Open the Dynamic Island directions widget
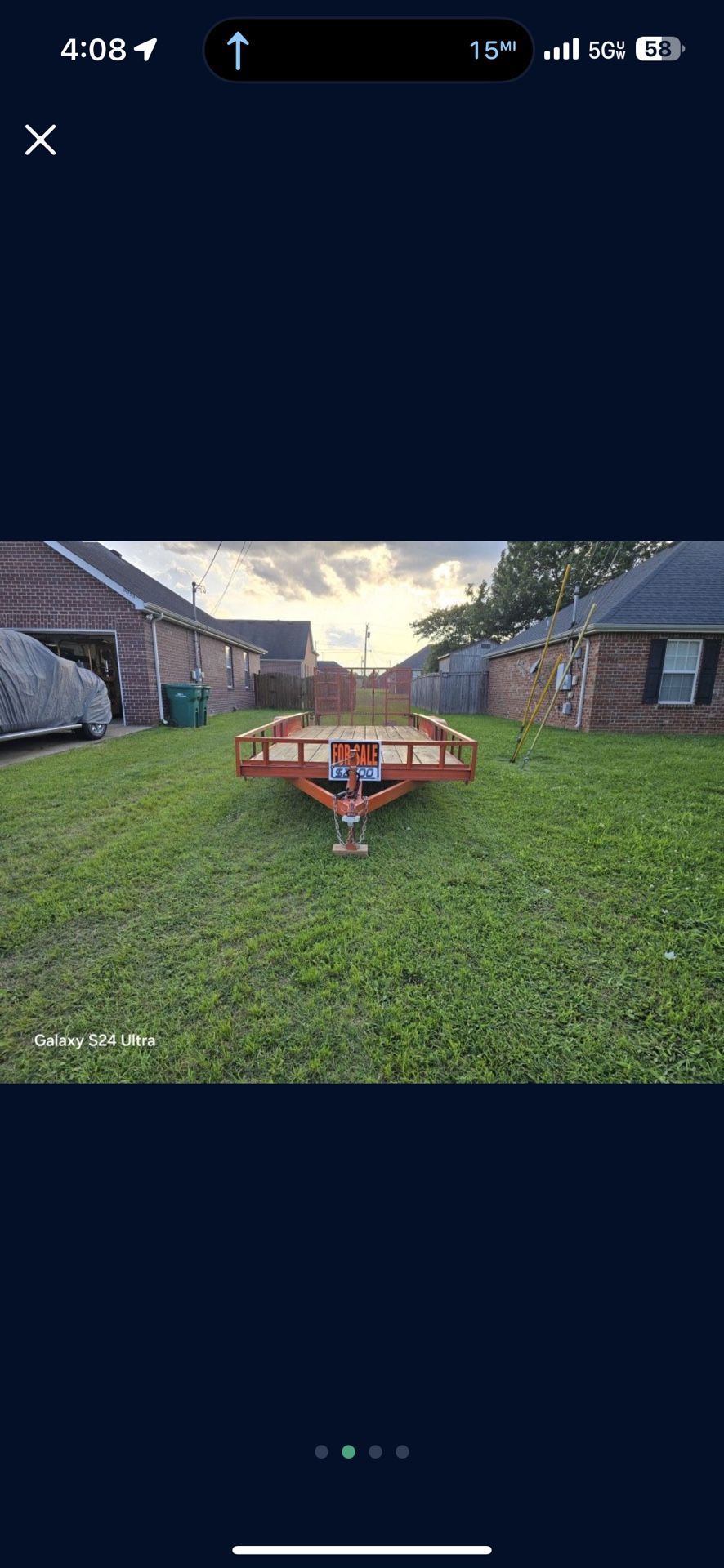The image size is (724, 1568). pyautogui.click(x=368, y=49)
